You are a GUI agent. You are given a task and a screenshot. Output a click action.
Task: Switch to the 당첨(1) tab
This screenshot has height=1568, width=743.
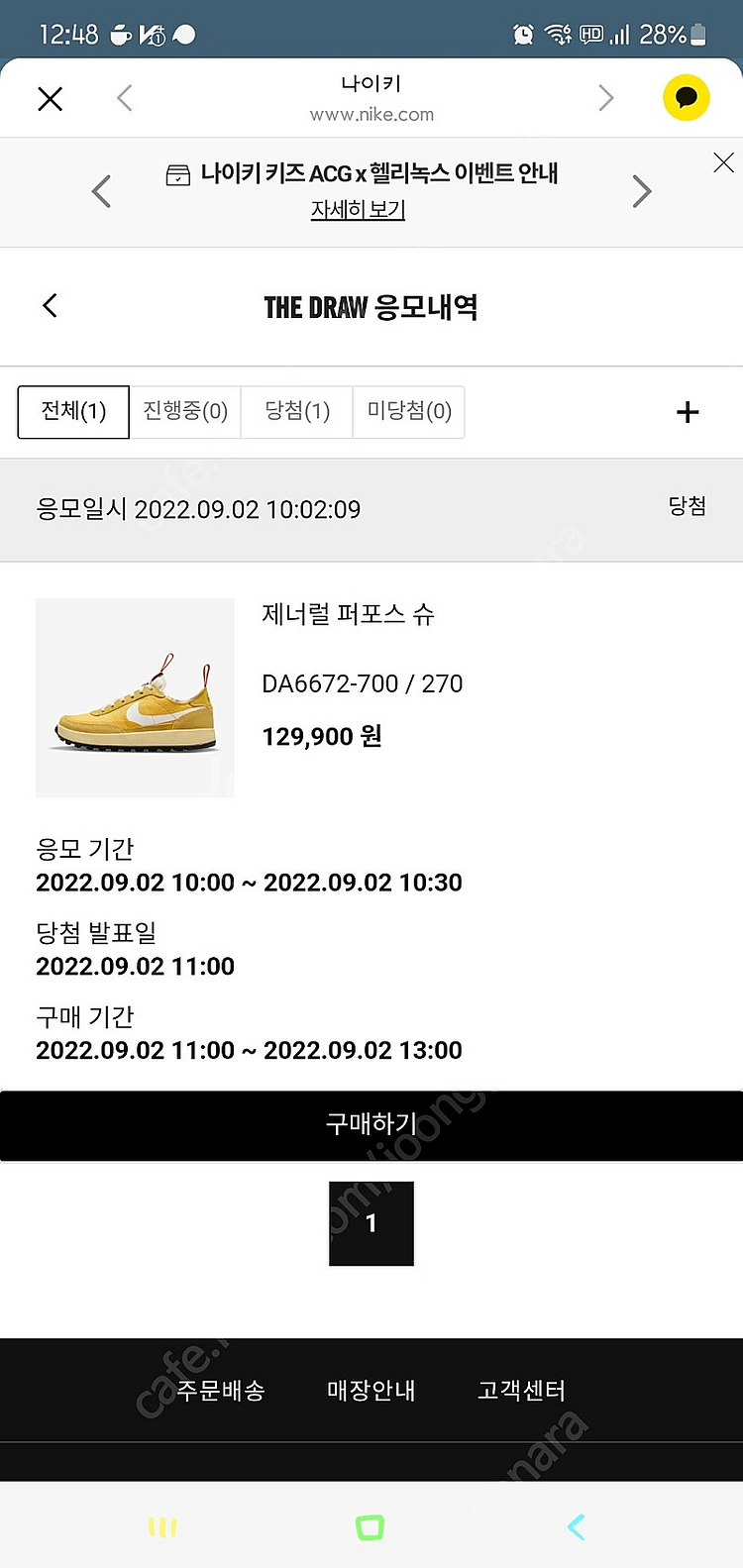(297, 411)
